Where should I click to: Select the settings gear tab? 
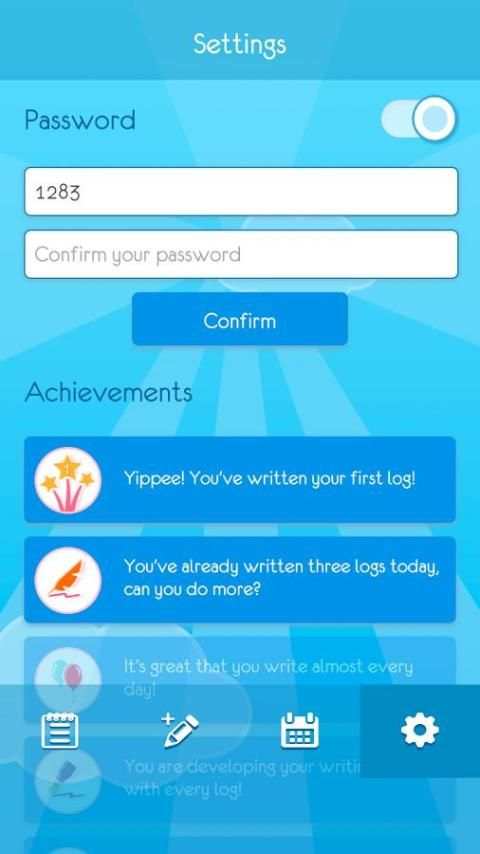point(420,730)
